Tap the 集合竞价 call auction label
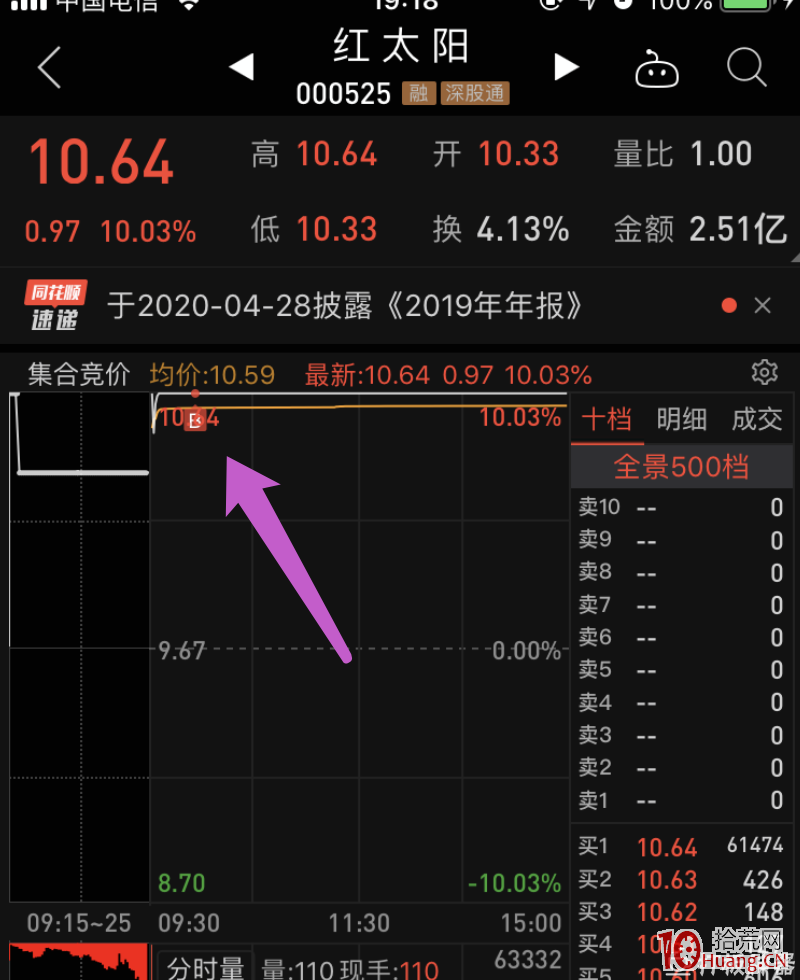800x980 pixels. 78,374
